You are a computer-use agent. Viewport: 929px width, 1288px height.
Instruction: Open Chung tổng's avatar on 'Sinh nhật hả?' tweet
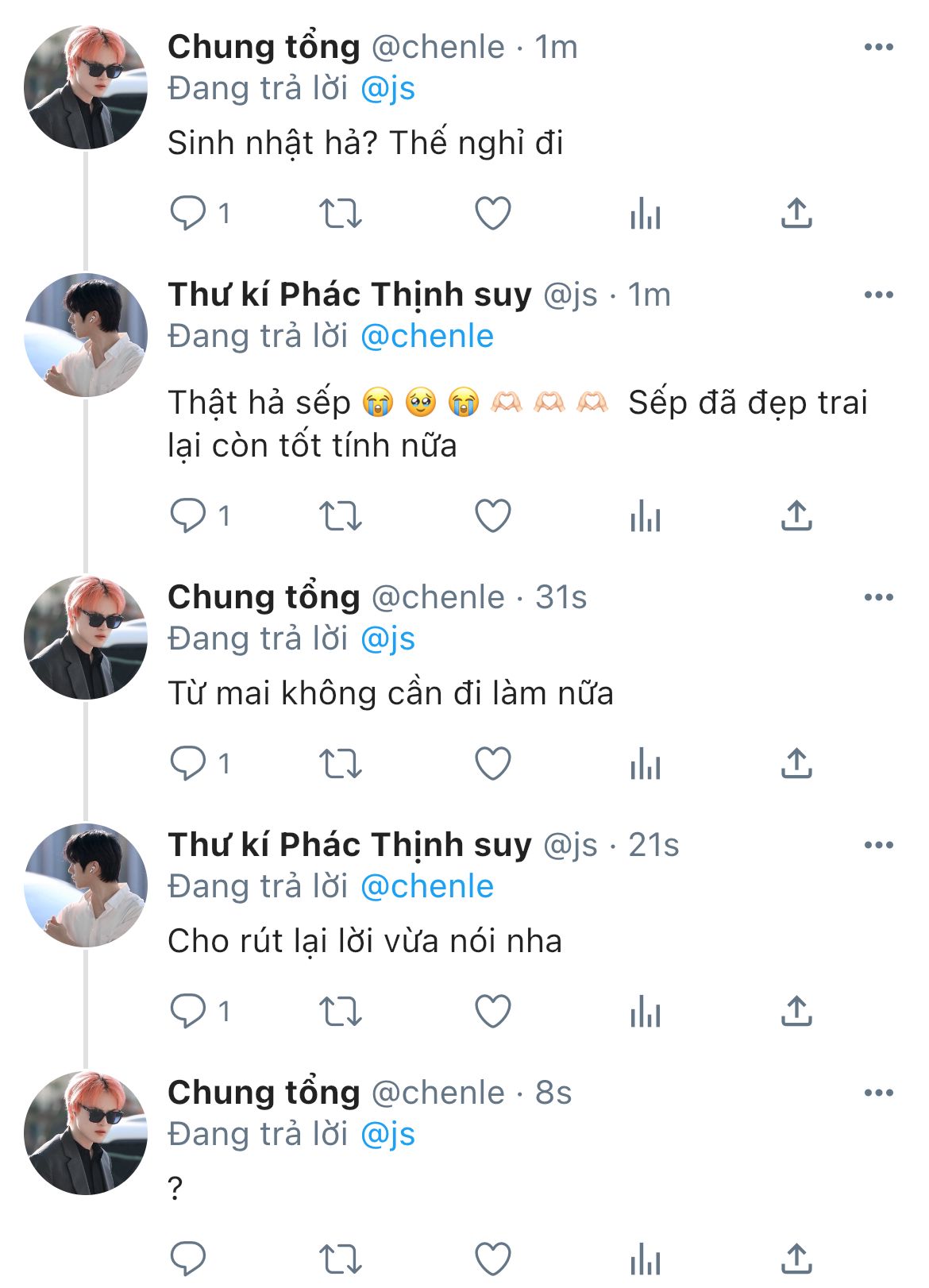(x=86, y=87)
